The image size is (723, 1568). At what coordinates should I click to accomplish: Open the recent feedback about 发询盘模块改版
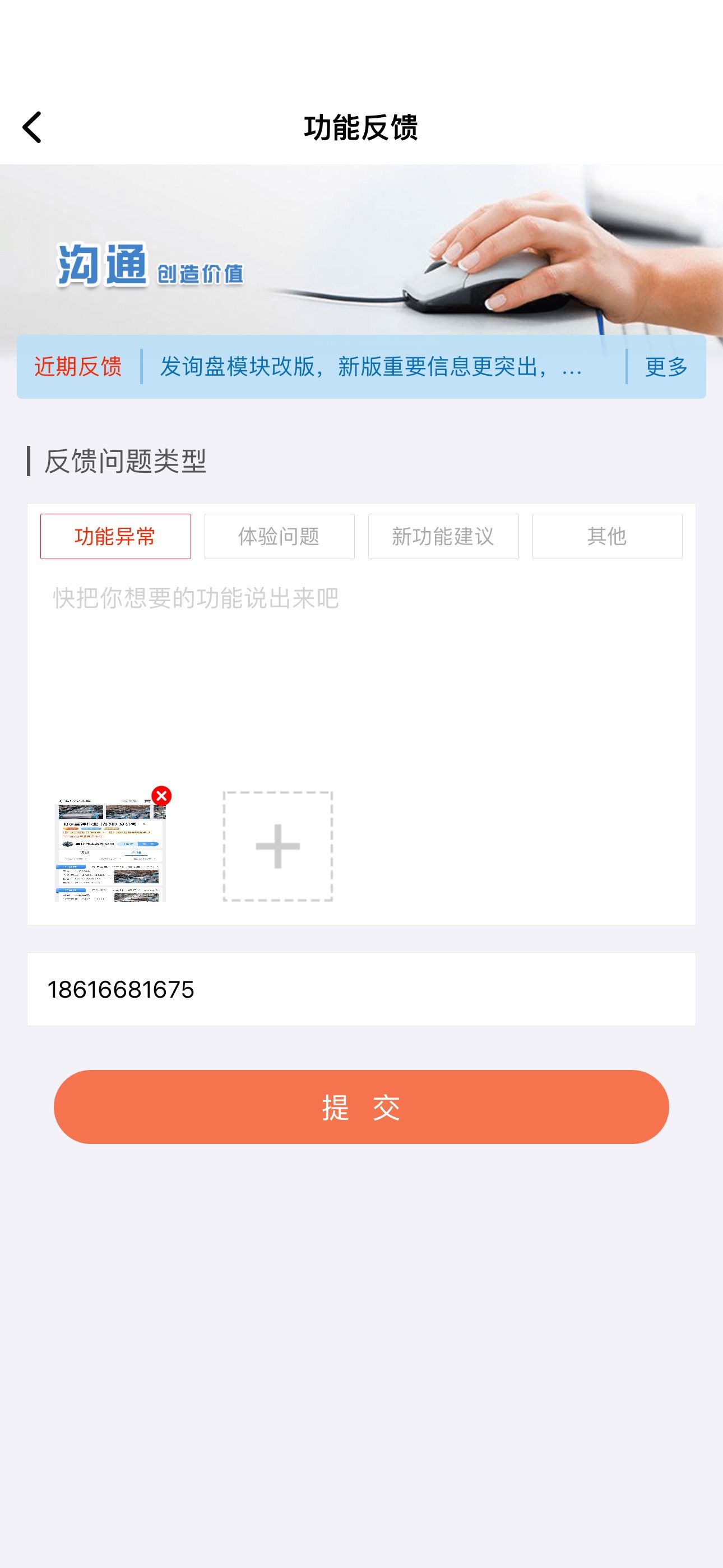click(371, 366)
